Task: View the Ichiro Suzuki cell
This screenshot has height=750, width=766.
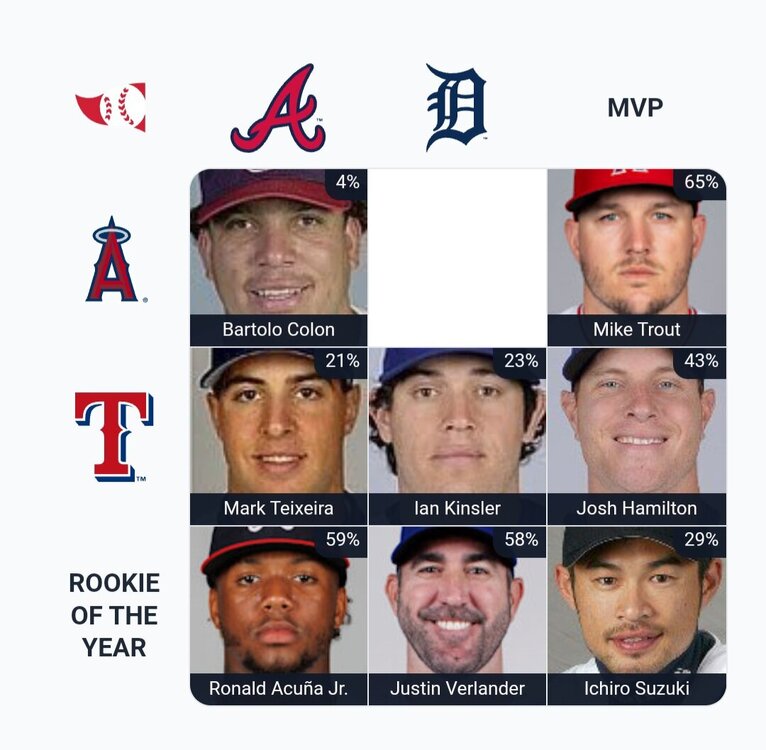Action: 636,615
